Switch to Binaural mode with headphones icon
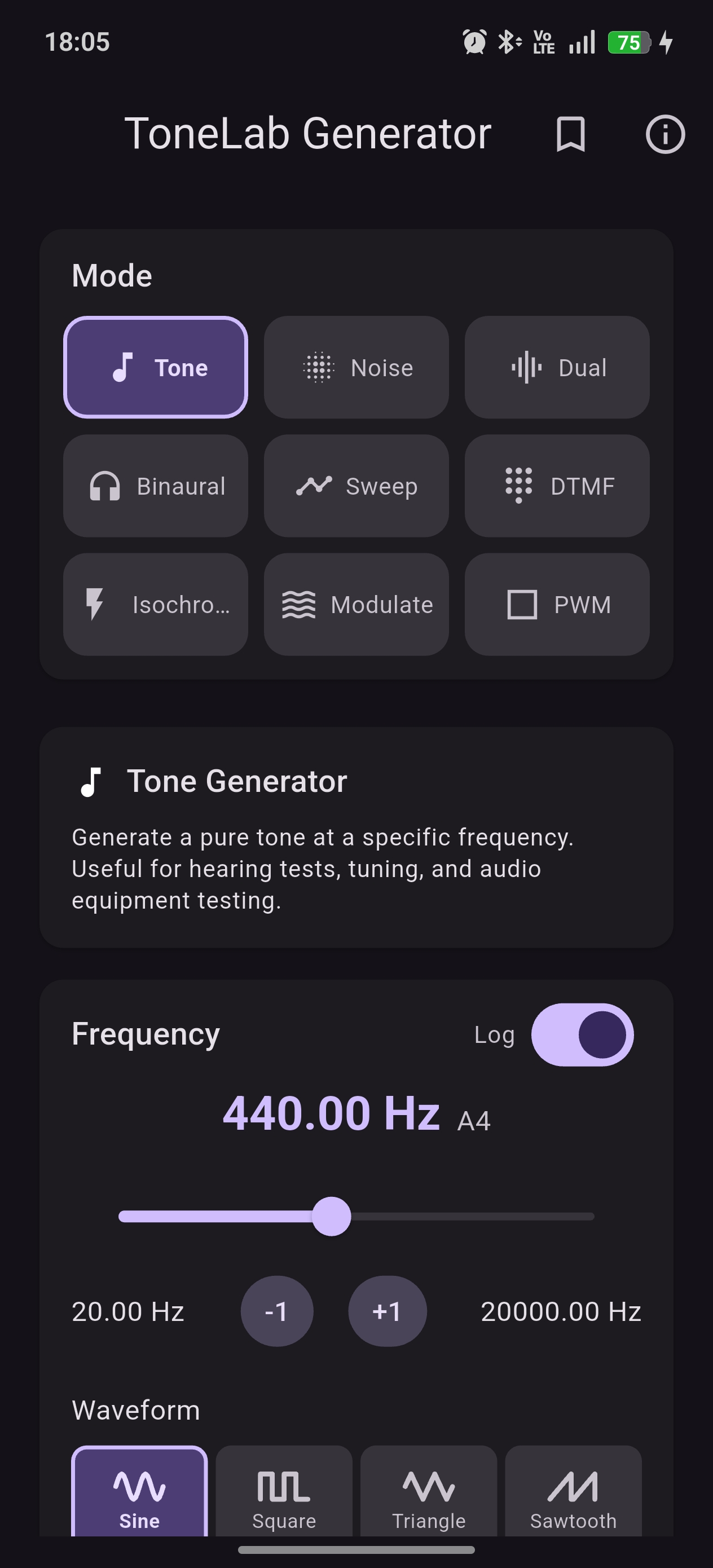 click(x=156, y=486)
